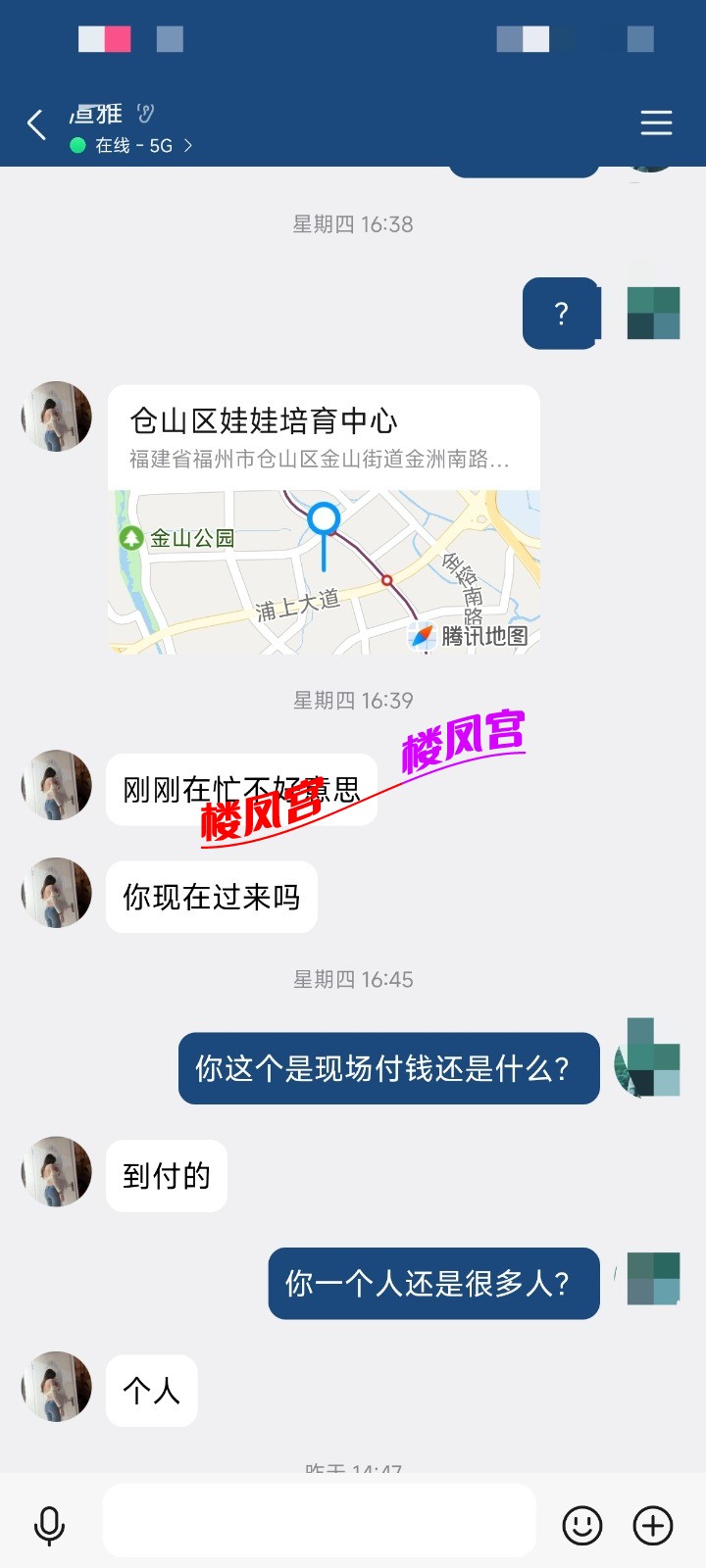View the contact's avatar next to 到付的
This screenshot has width=706, height=1568.
pos(57,1172)
